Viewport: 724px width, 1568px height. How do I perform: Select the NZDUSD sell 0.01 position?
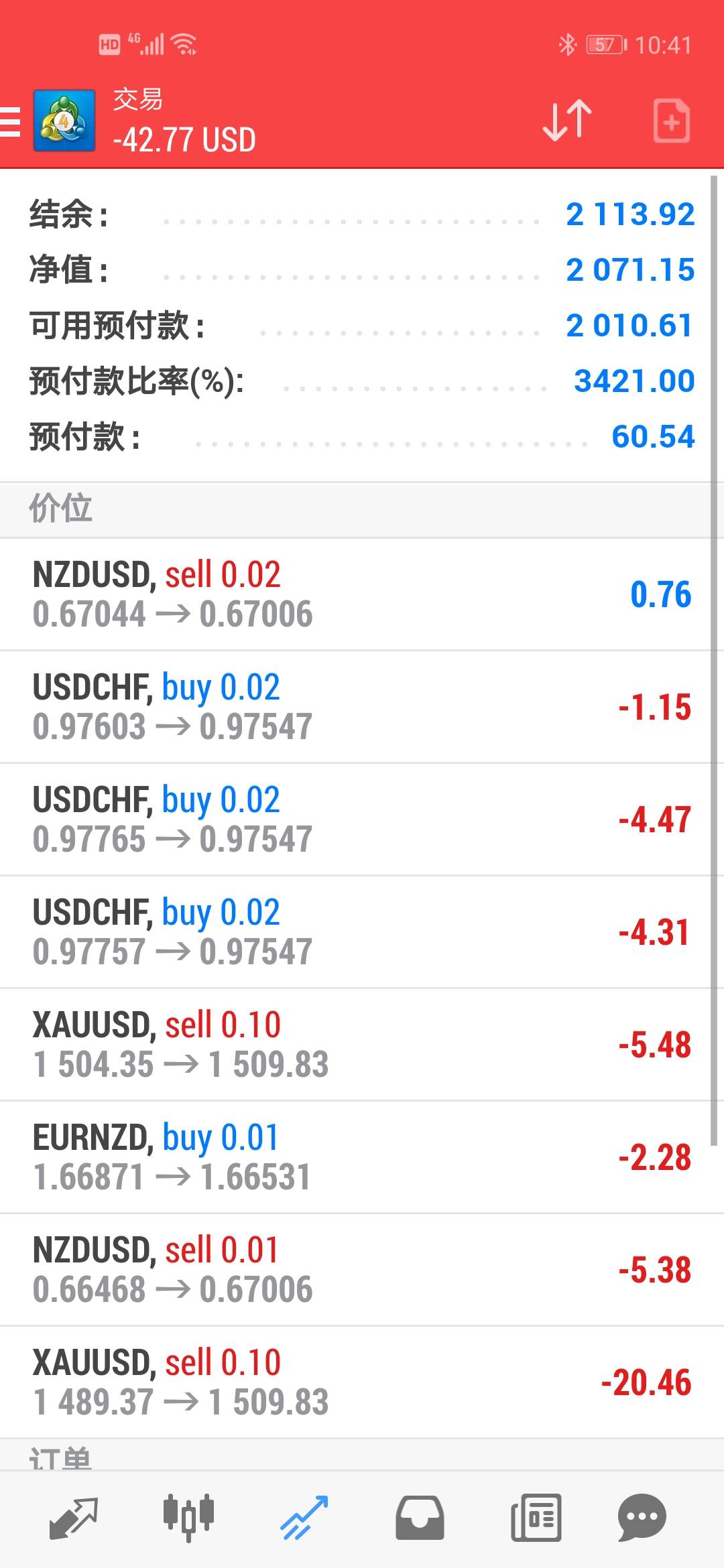362,1270
